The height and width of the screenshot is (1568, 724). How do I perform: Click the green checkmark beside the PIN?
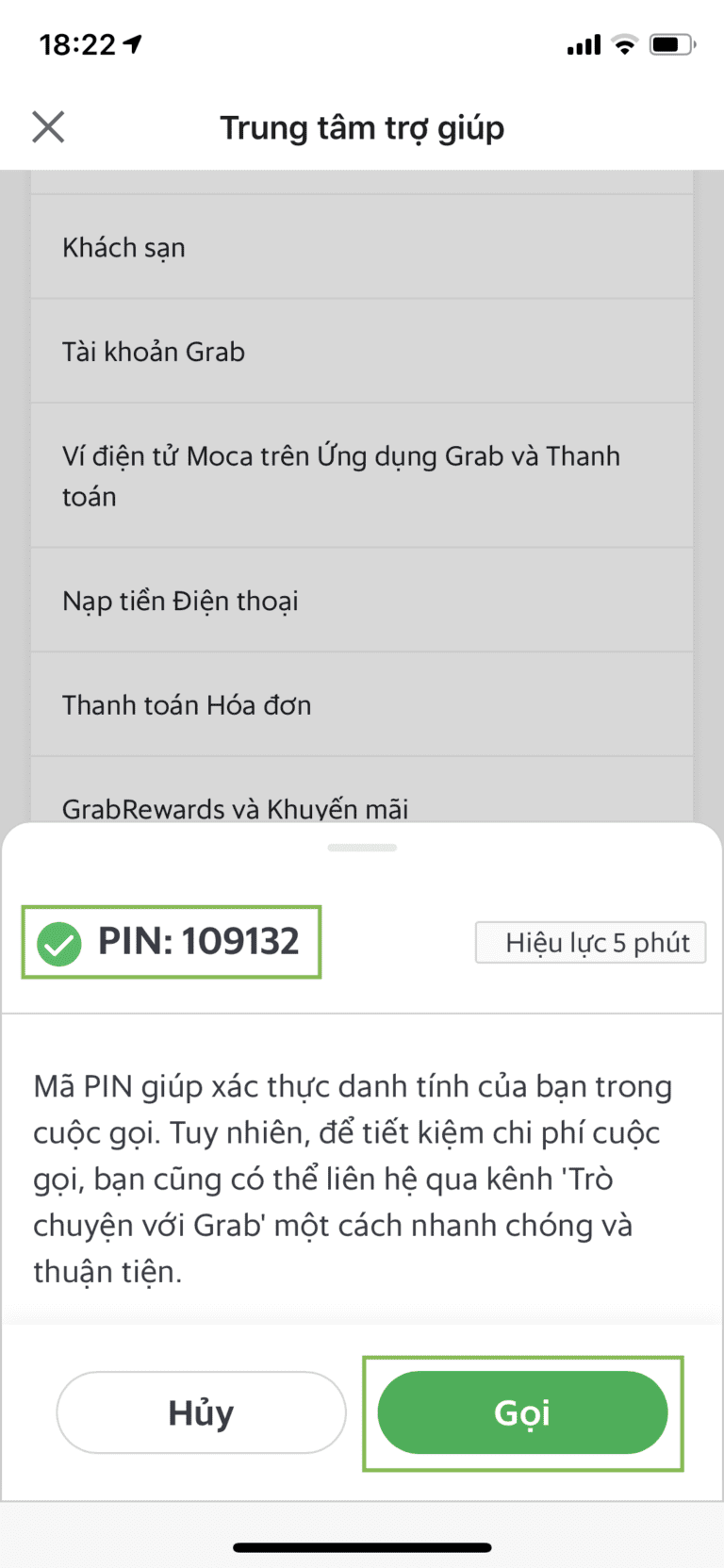click(x=61, y=941)
